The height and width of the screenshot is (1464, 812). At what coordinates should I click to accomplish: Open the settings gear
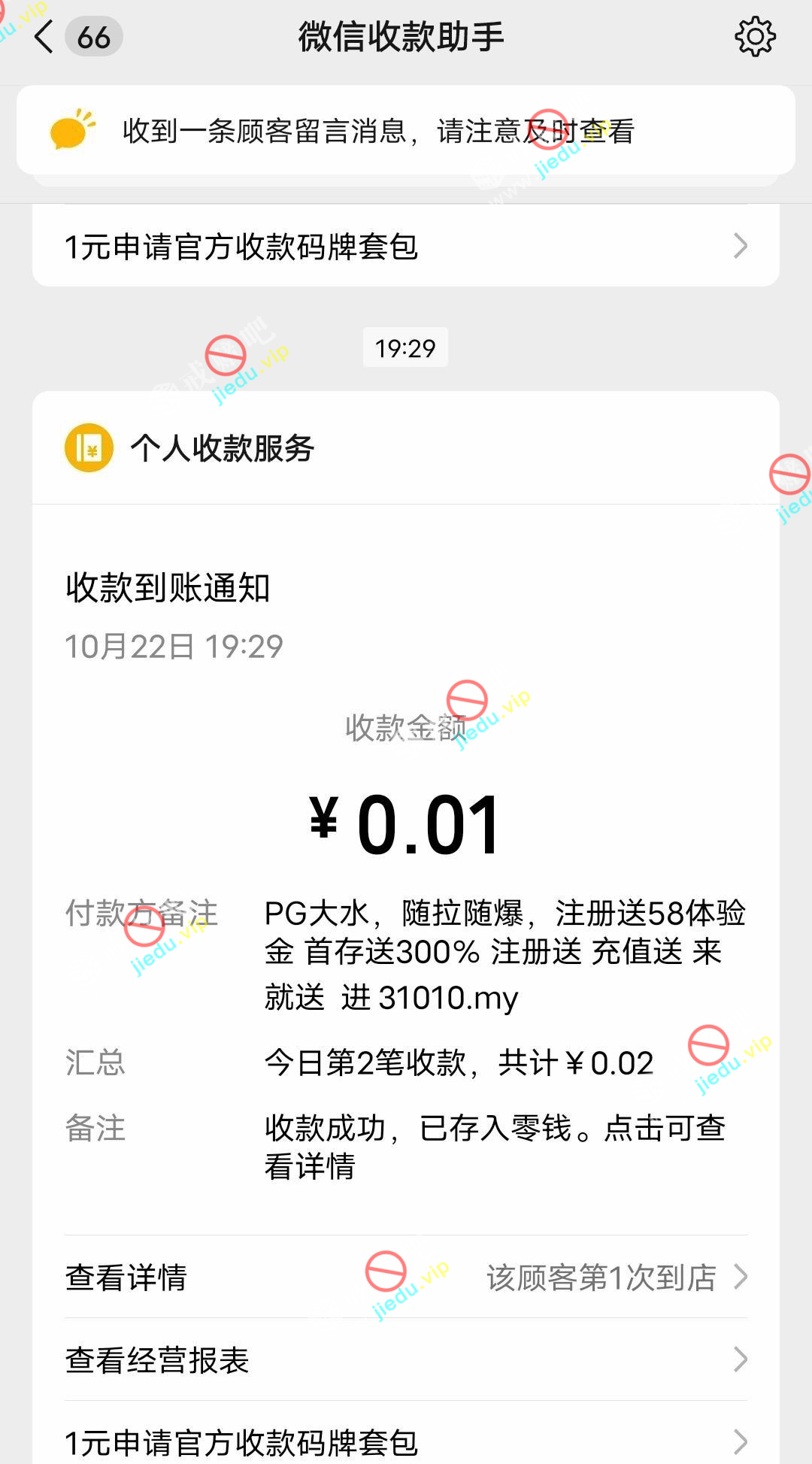coord(754,37)
